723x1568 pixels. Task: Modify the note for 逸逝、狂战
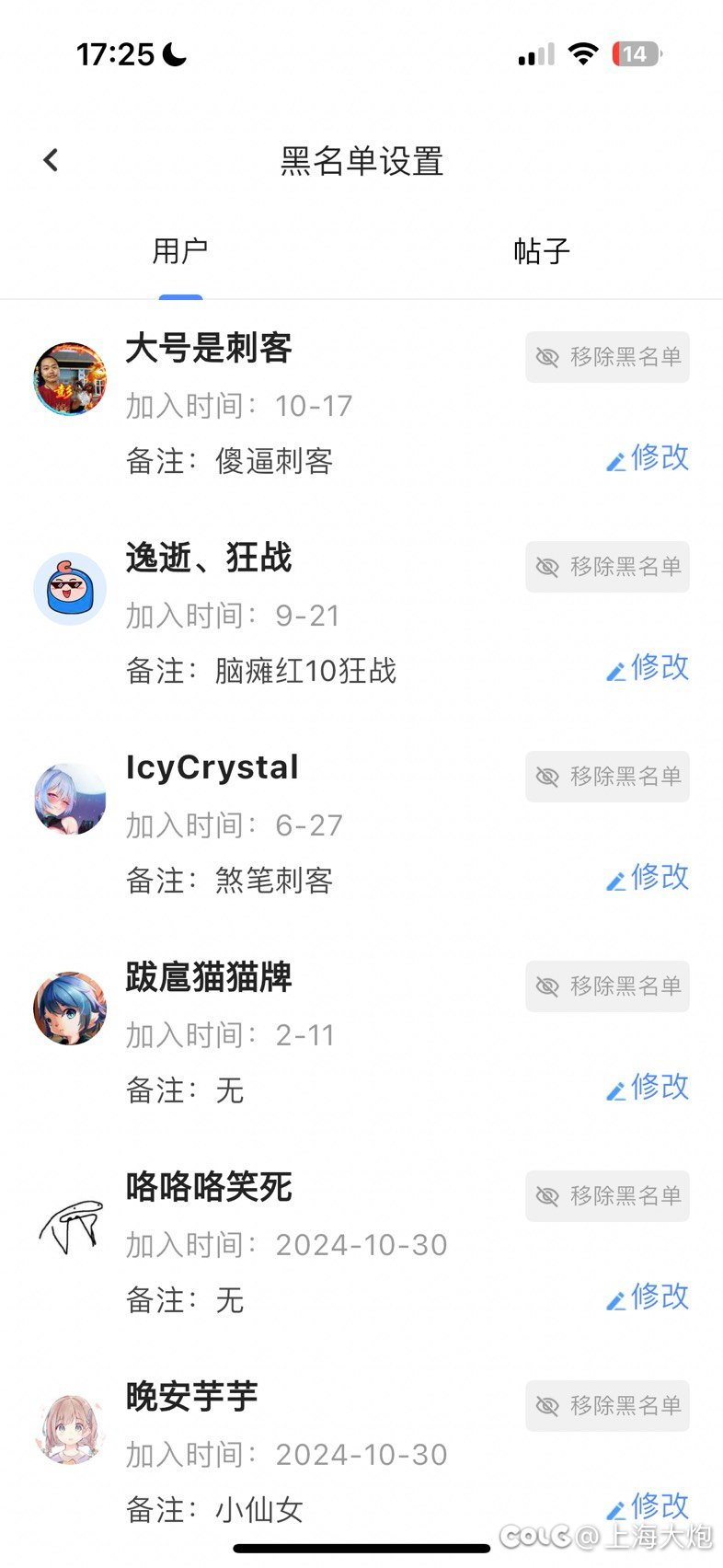648,668
